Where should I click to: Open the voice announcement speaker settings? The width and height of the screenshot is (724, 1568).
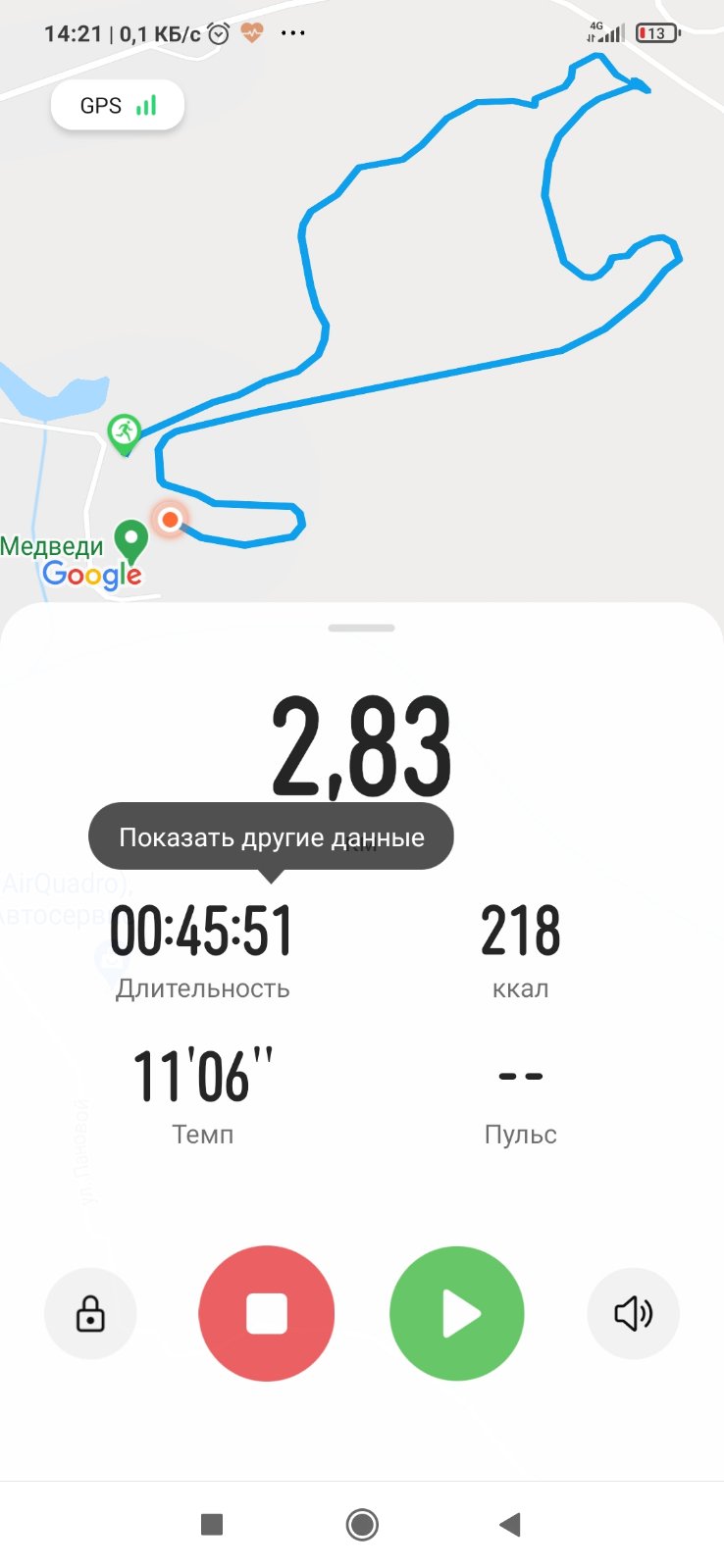tap(633, 1313)
